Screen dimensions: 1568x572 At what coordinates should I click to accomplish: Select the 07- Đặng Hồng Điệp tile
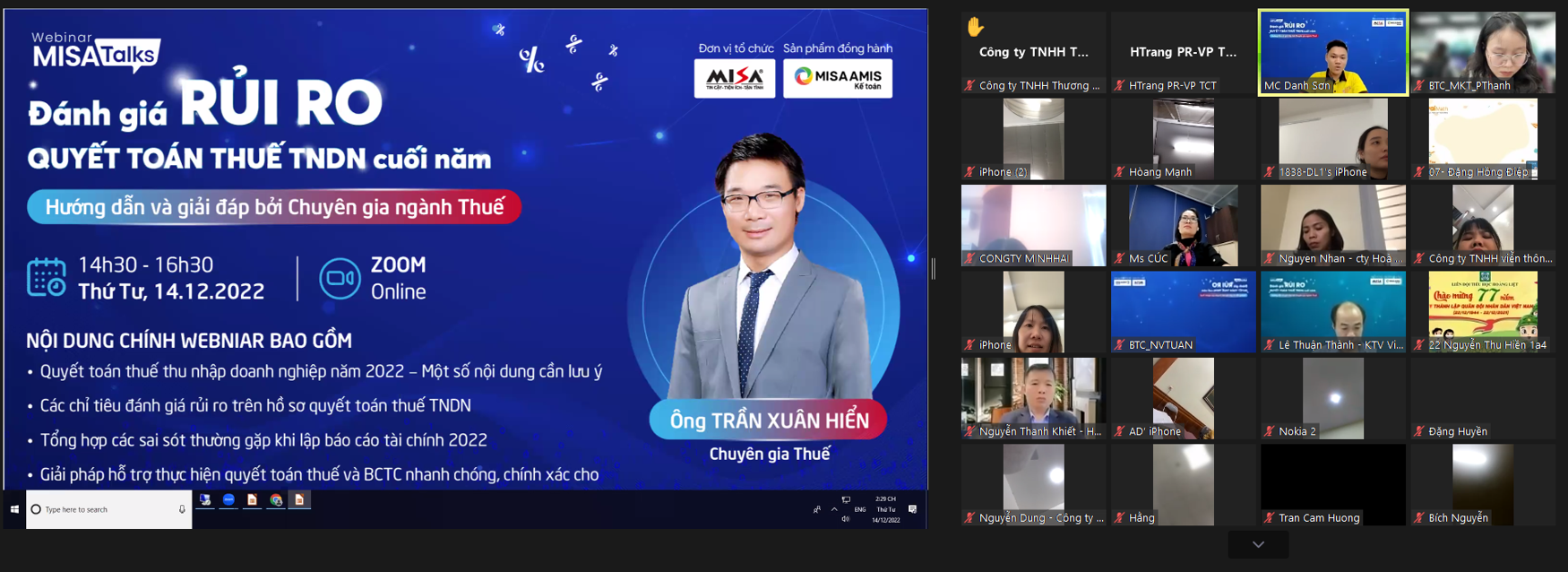coord(1483,138)
